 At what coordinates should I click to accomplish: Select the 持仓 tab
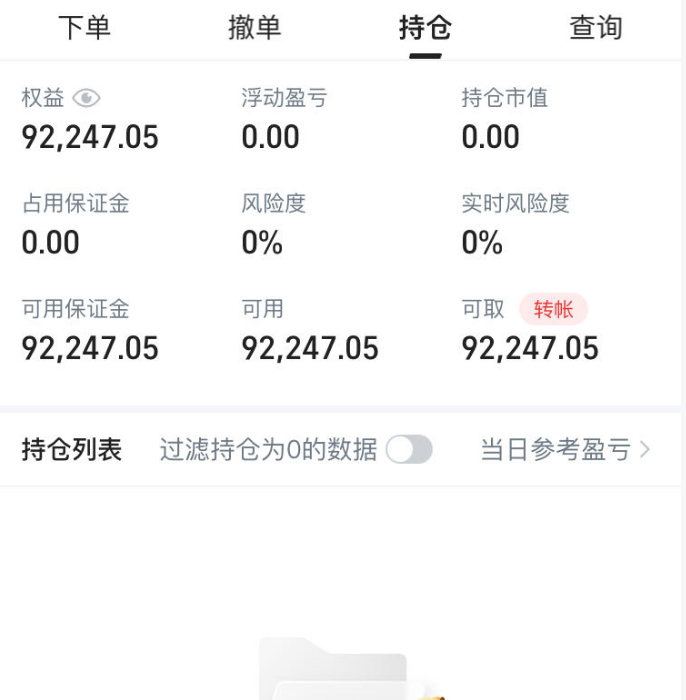click(x=425, y=28)
